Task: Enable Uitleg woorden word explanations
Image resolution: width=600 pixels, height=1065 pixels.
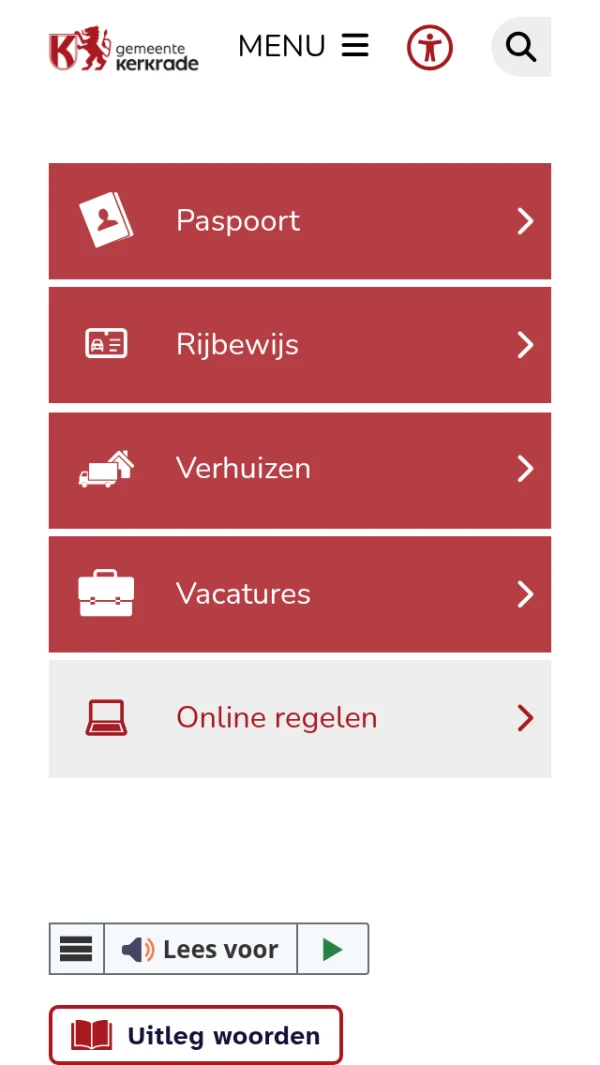Action: coord(196,1035)
